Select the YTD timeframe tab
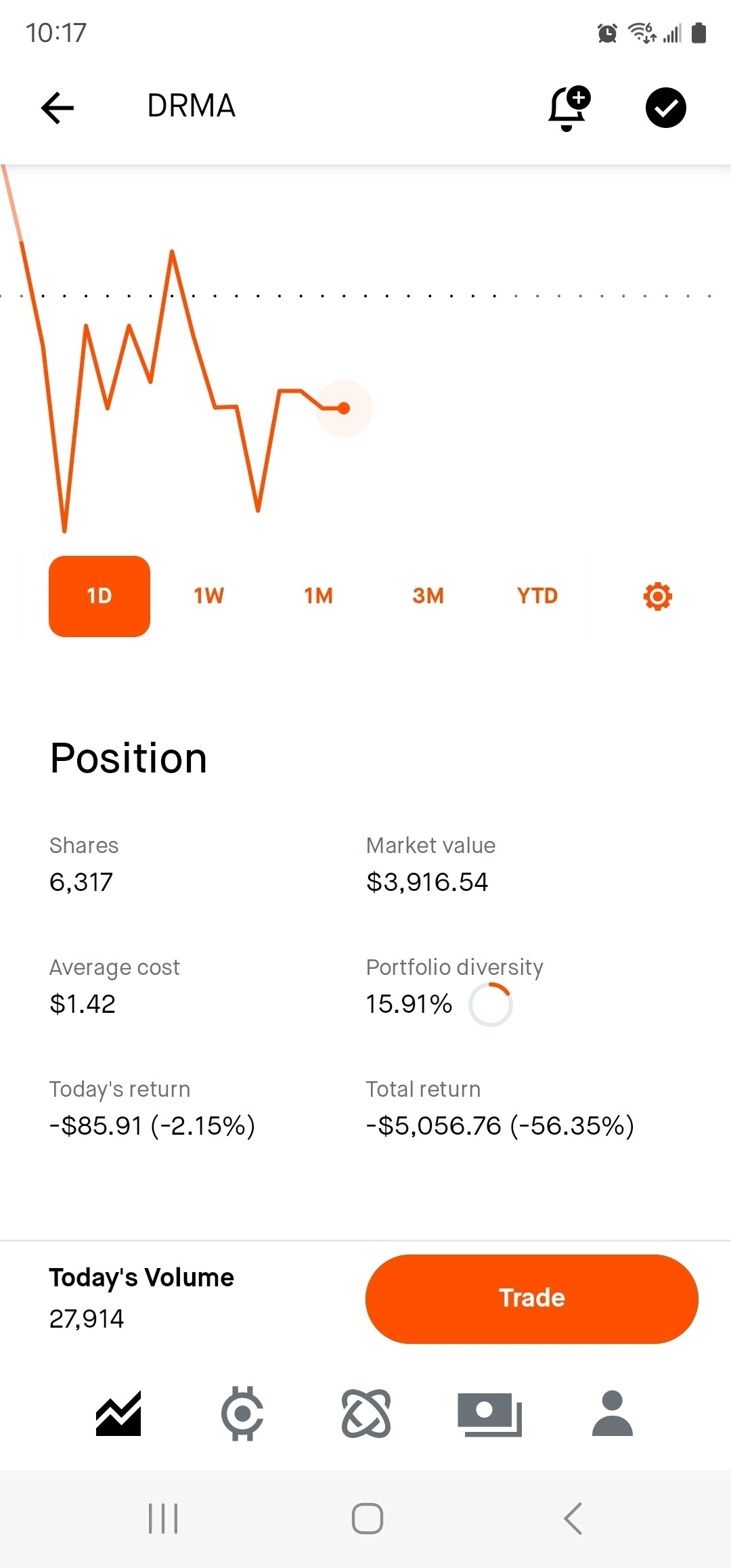This screenshot has width=731, height=1568. click(537, 596)
